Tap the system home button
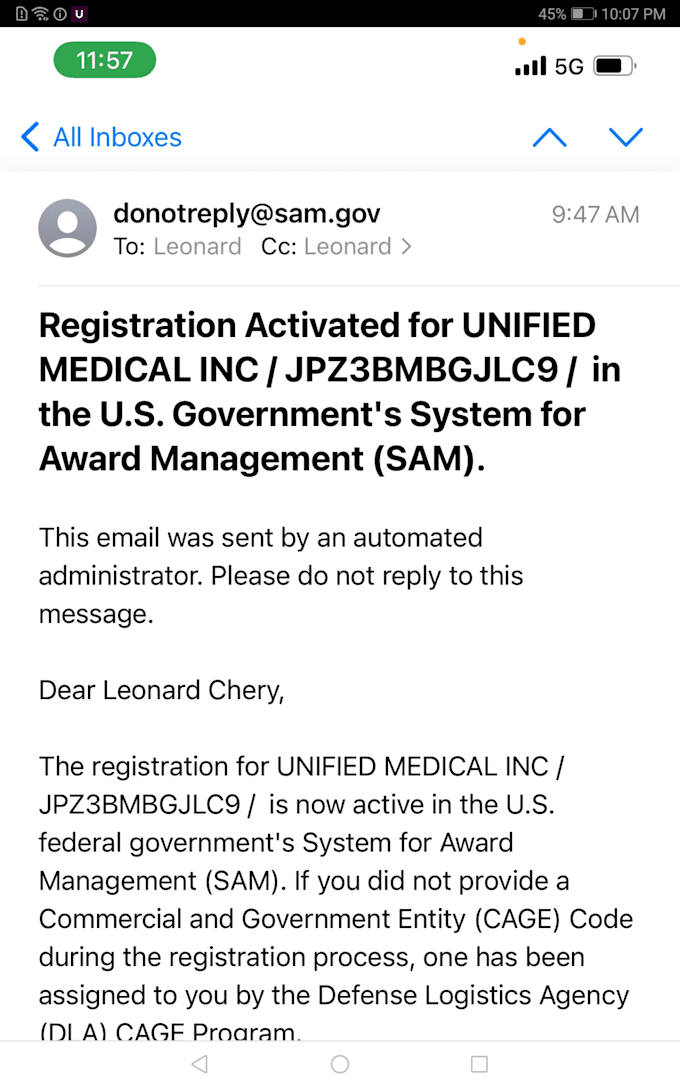 [340, 1064]
